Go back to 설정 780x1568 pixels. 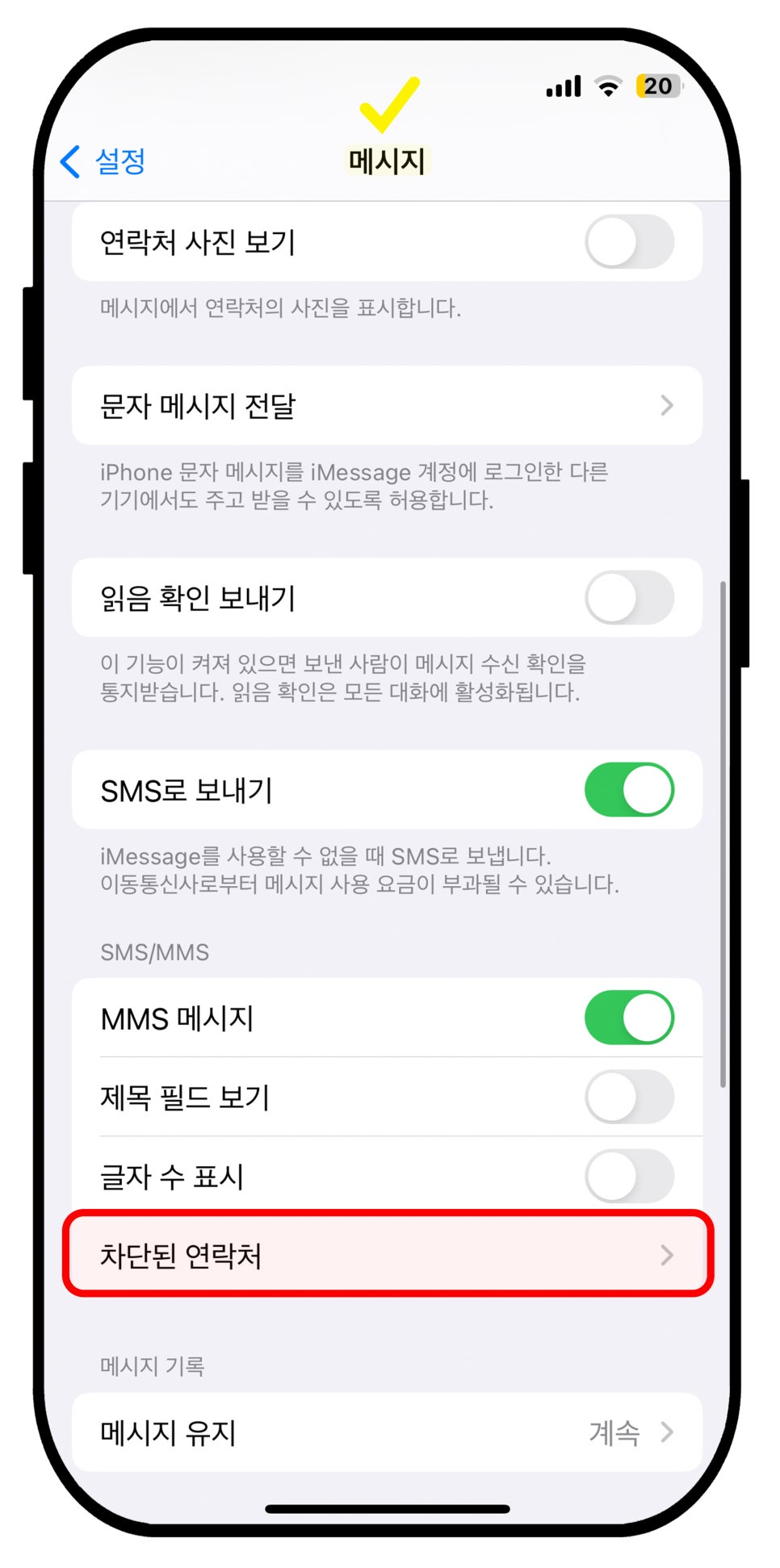[x=103, y=161]
